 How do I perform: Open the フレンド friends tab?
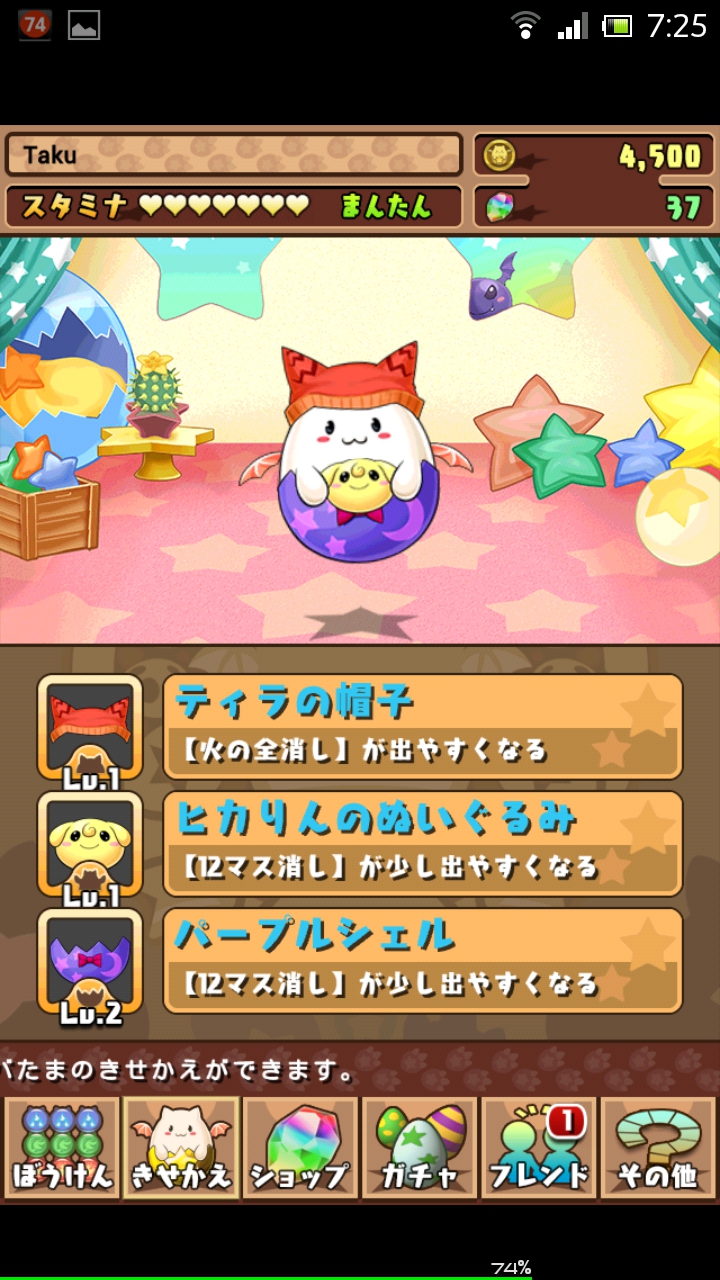[539, 1148]
